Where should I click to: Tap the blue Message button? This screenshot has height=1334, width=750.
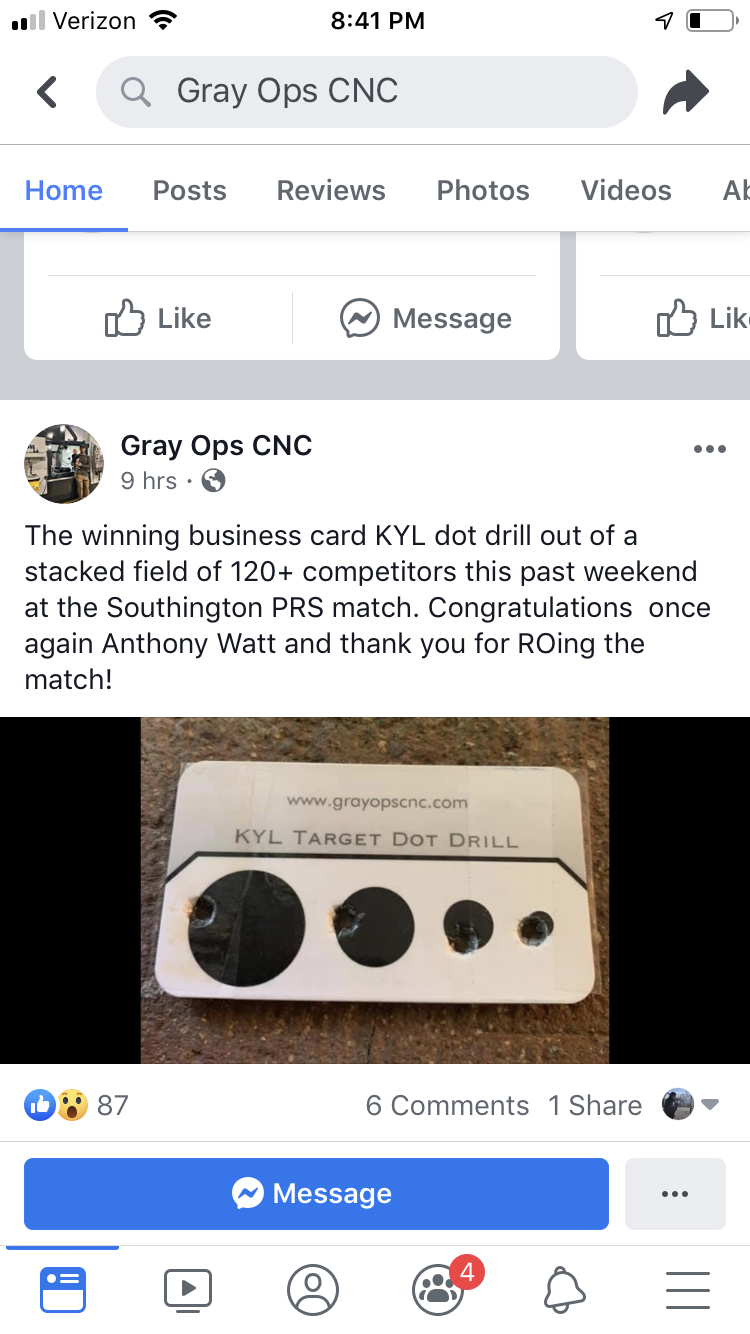316,1193
